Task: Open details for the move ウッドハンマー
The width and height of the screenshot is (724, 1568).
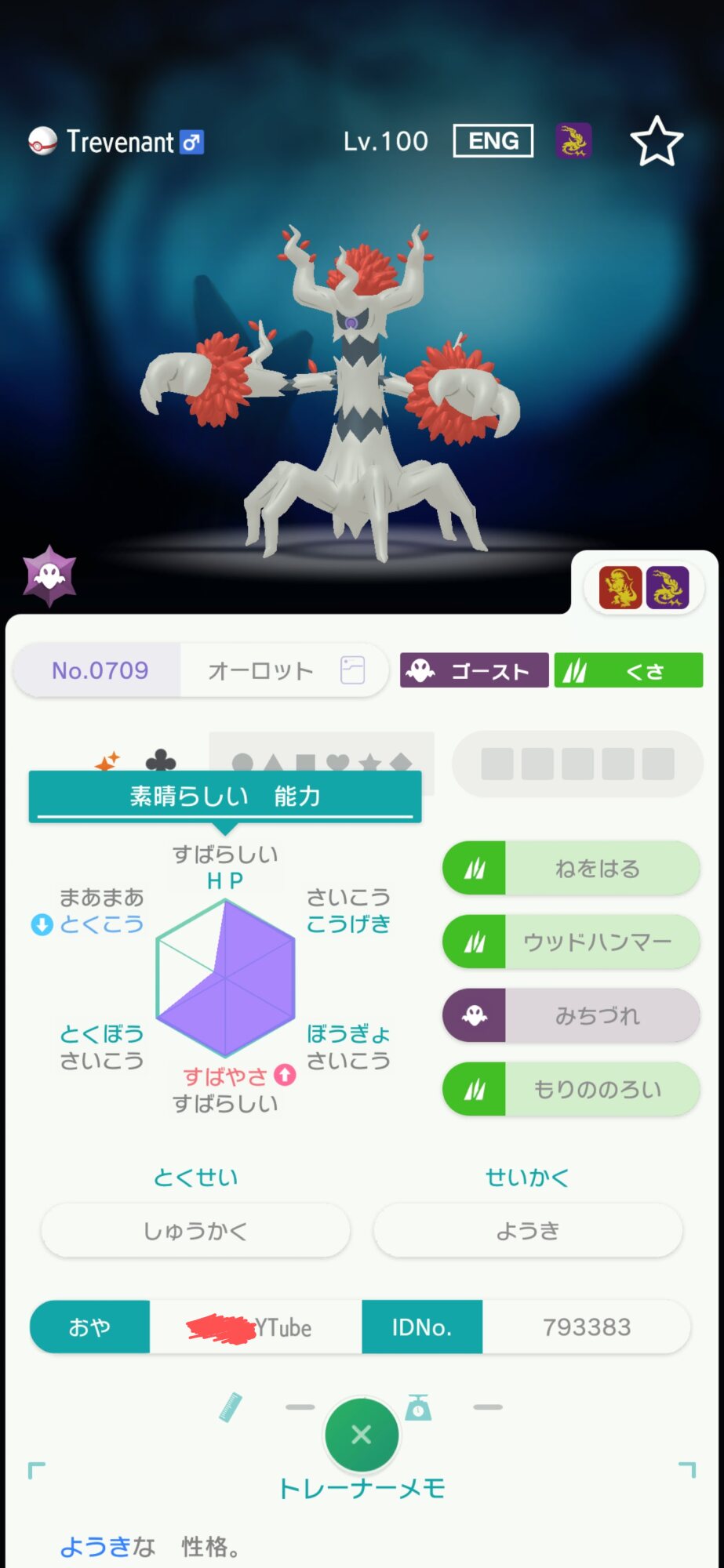Action: click(571, 942)
